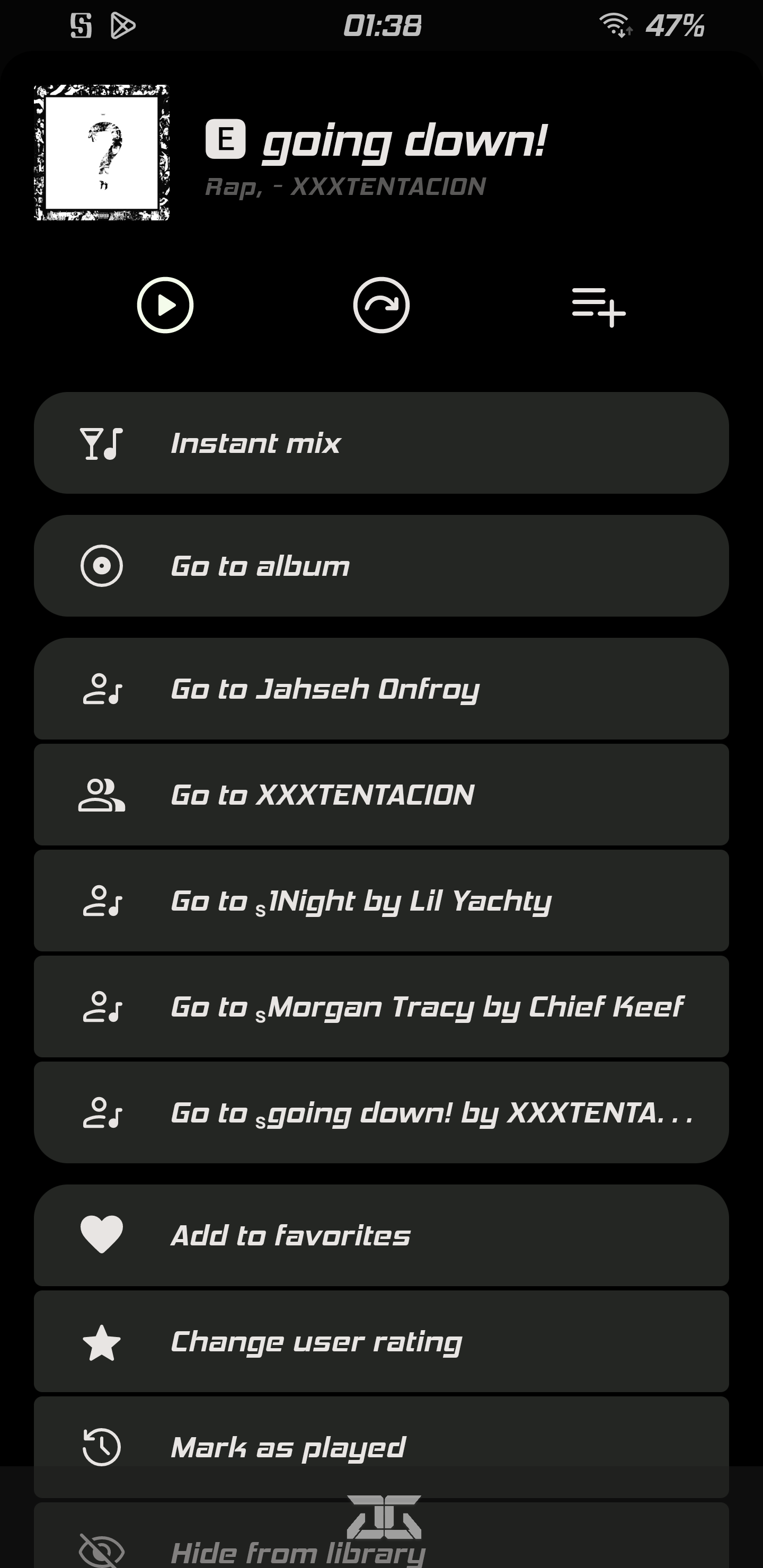
Task: Select Go to album
Action: (x=381, y=565)
